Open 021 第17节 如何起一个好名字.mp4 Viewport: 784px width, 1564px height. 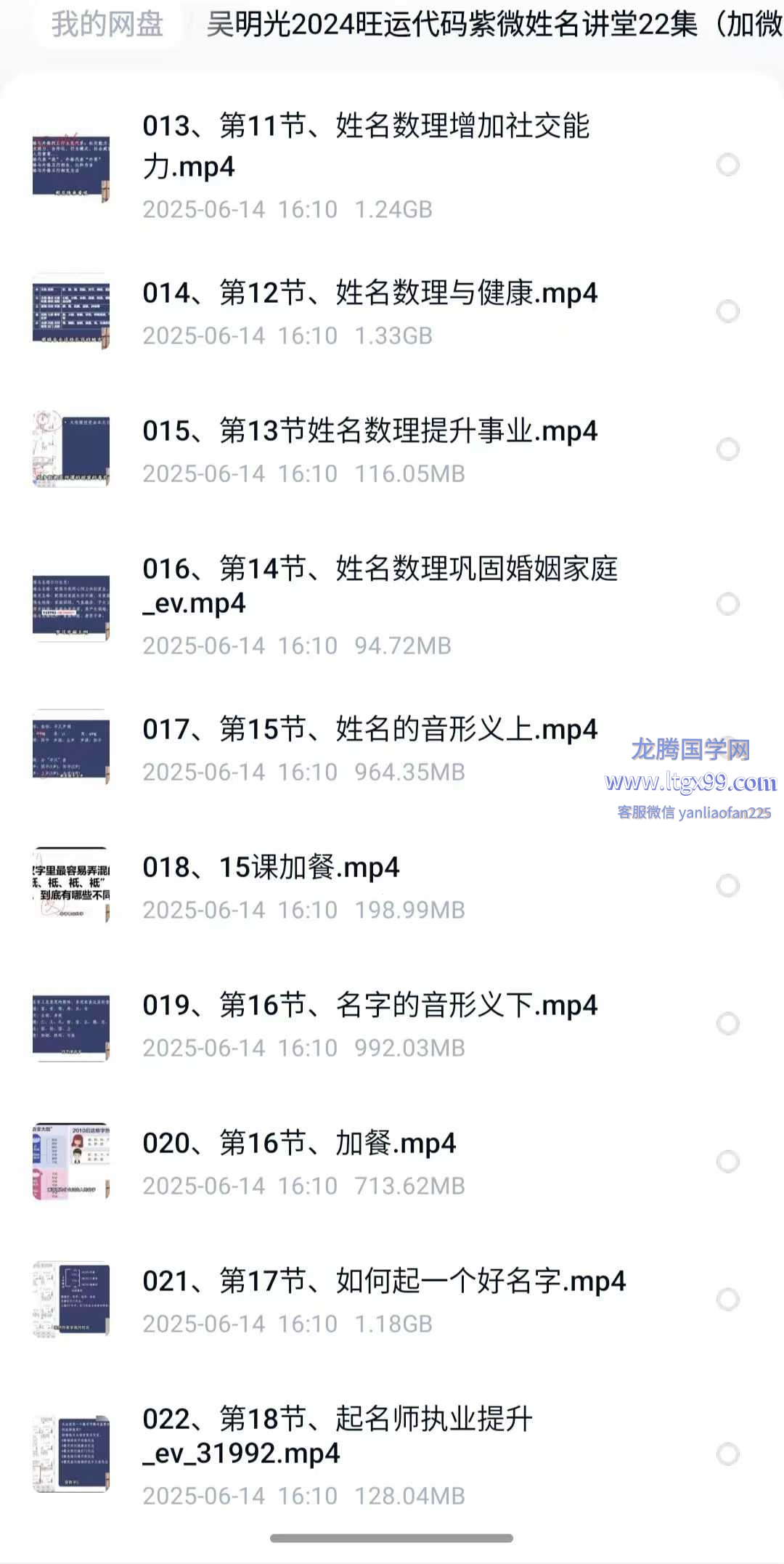(383, 1282)
